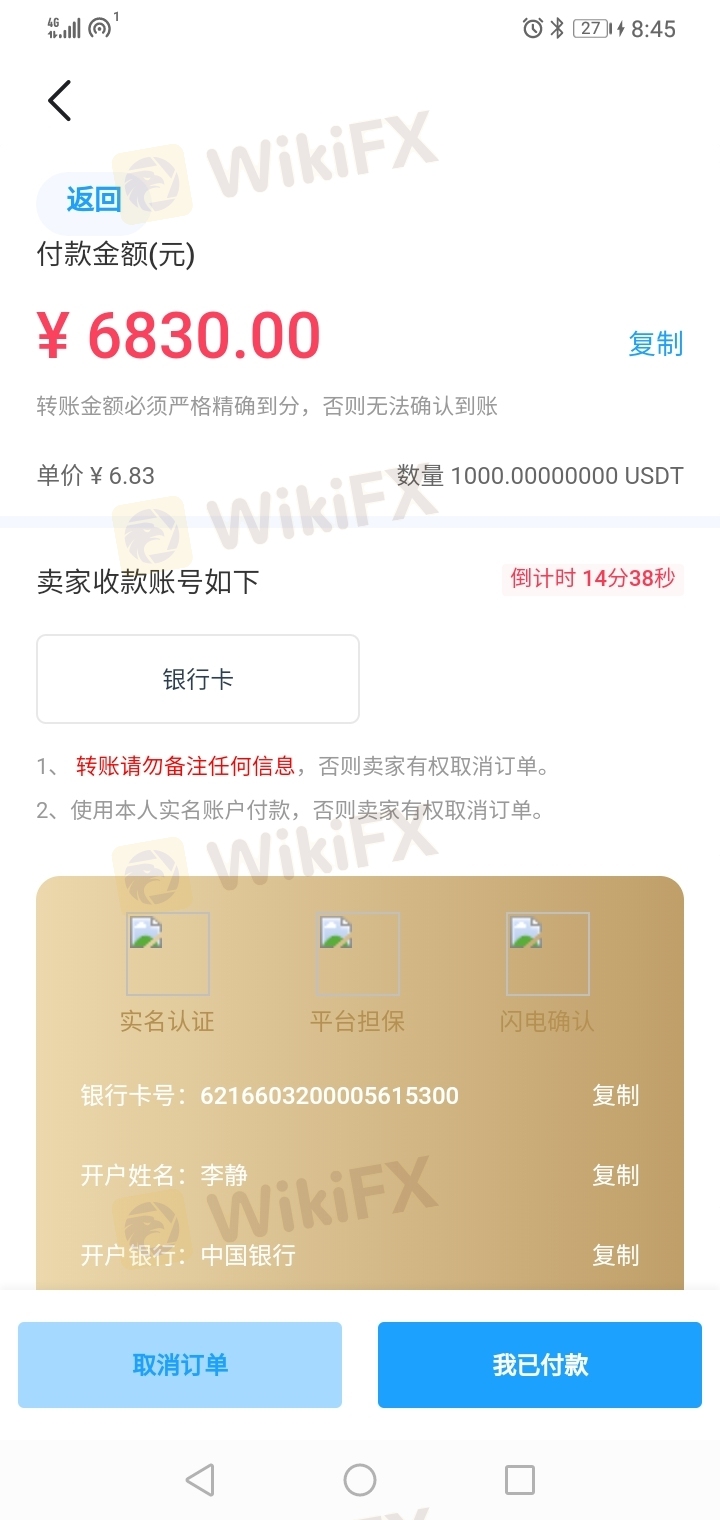
Task: Open the recent apps overview
Action: (520, 1480)
